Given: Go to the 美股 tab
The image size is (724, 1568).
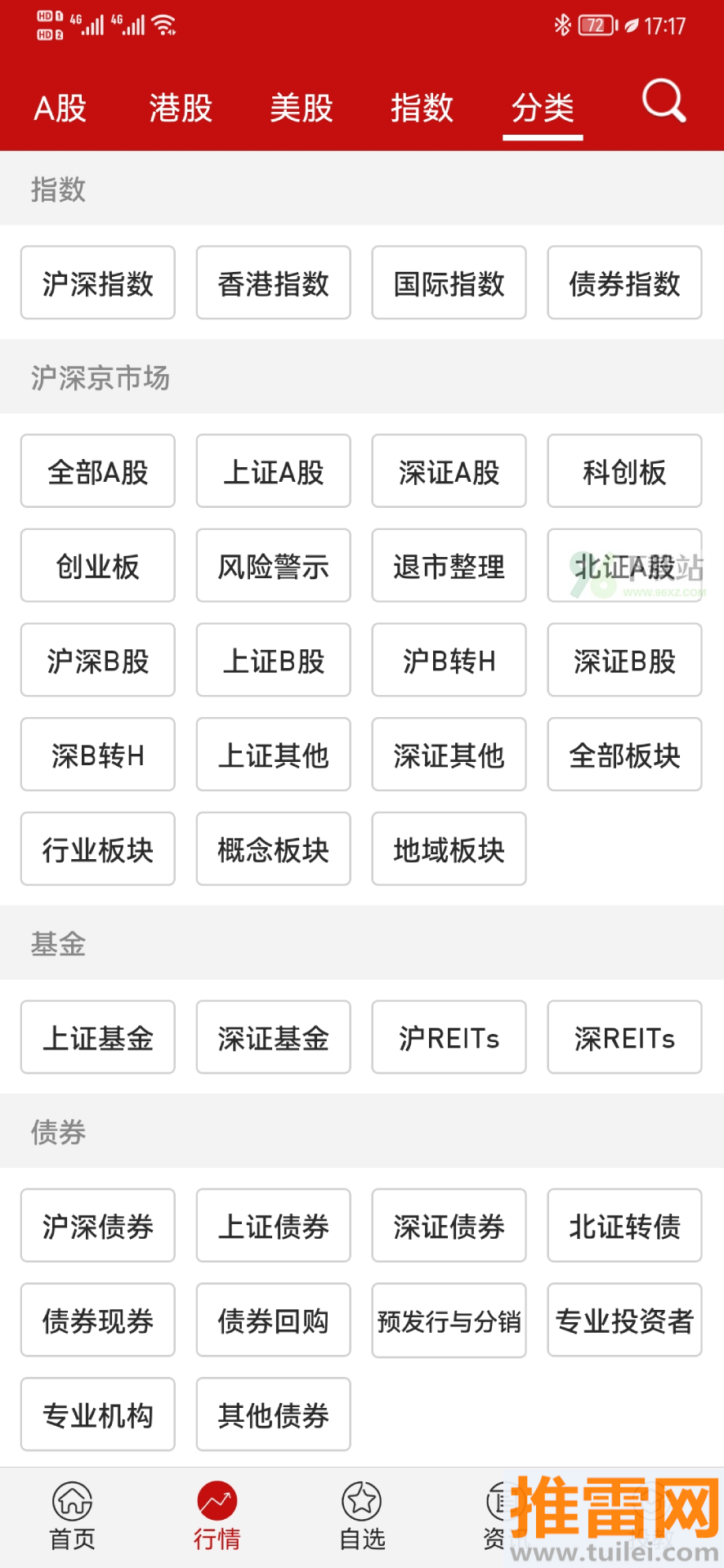Looking at the screenshot, I should coord(302,108).
